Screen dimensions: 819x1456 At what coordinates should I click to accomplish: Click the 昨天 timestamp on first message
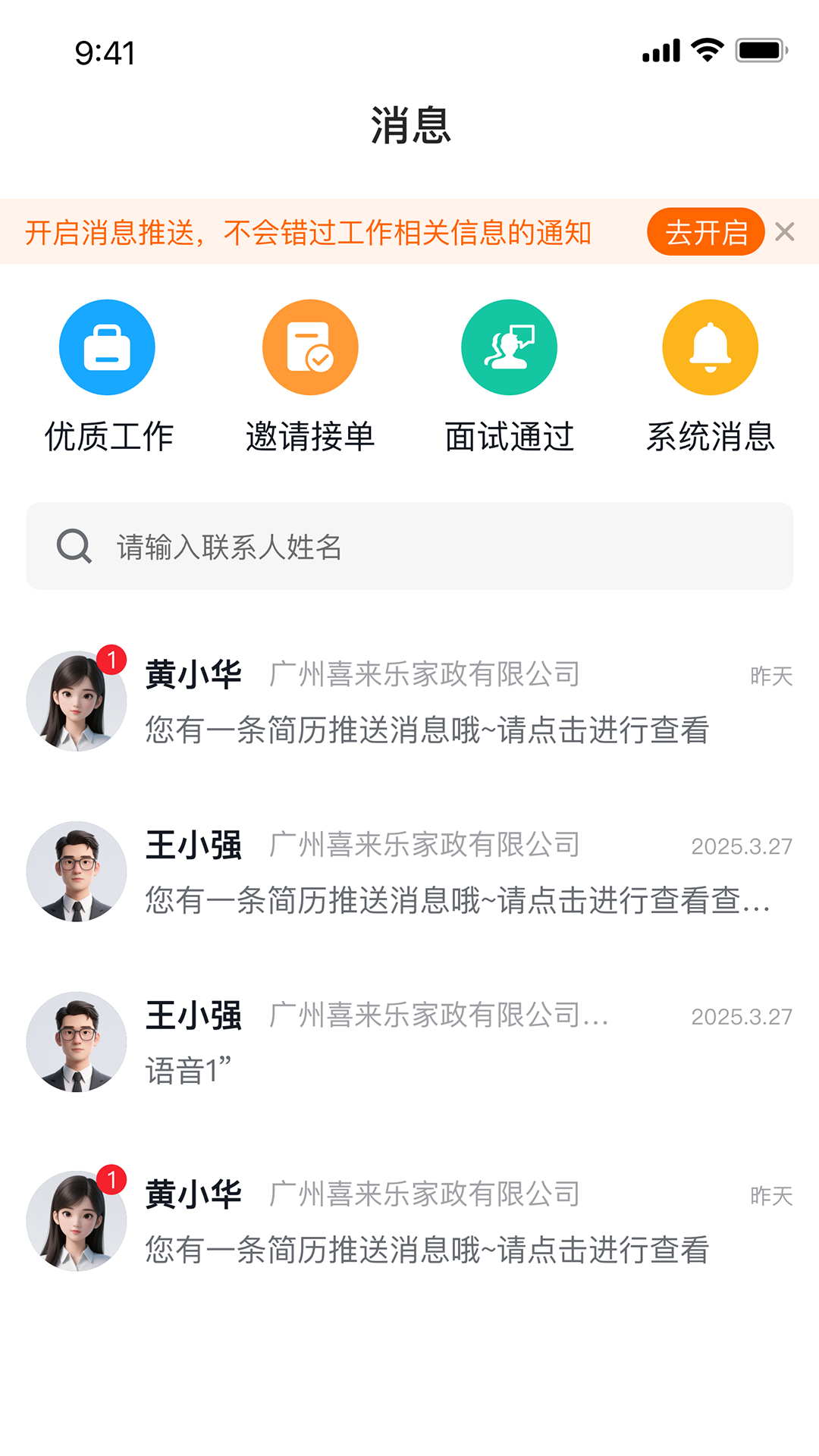click(773, 676)
